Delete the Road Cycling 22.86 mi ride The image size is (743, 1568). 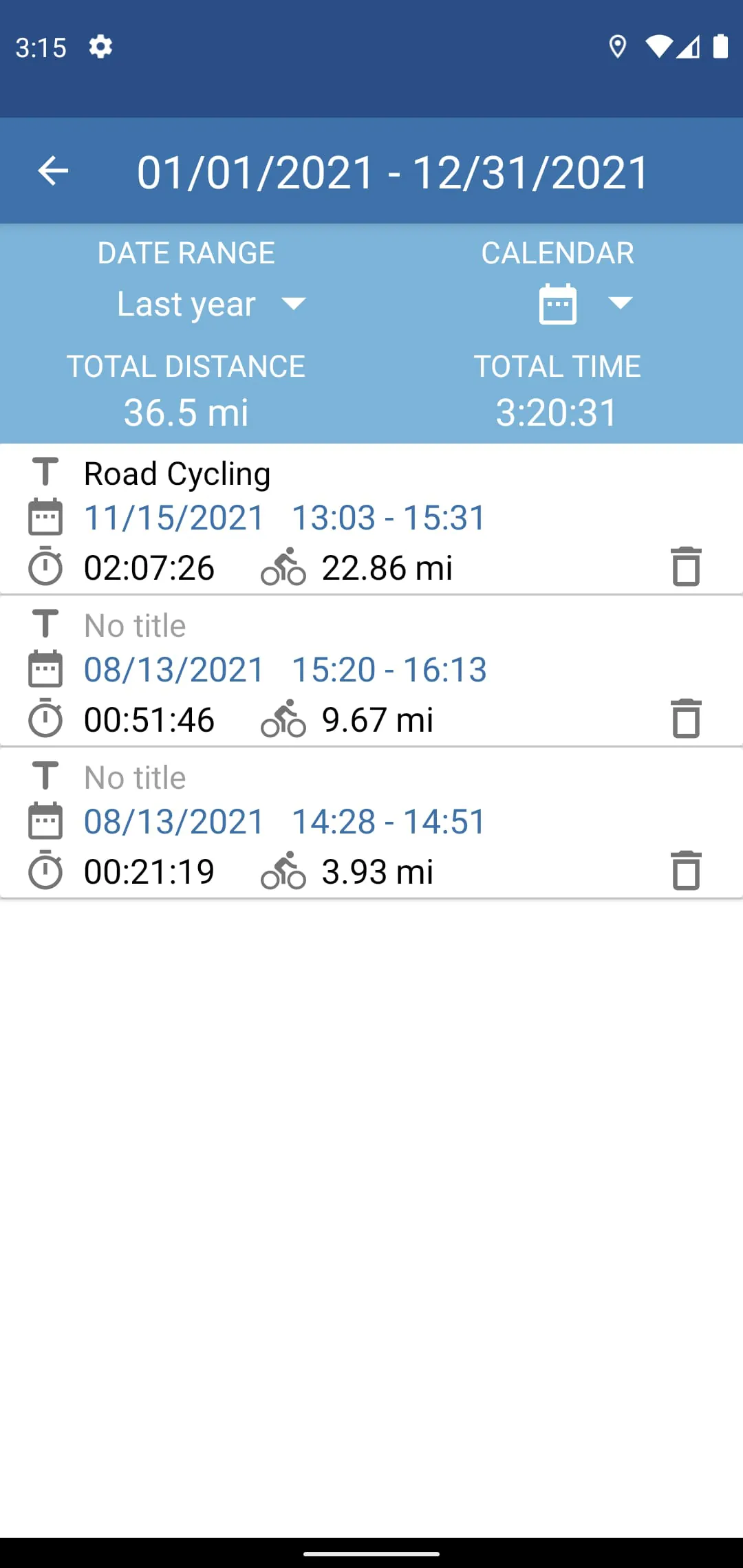[x=686, y=567]
